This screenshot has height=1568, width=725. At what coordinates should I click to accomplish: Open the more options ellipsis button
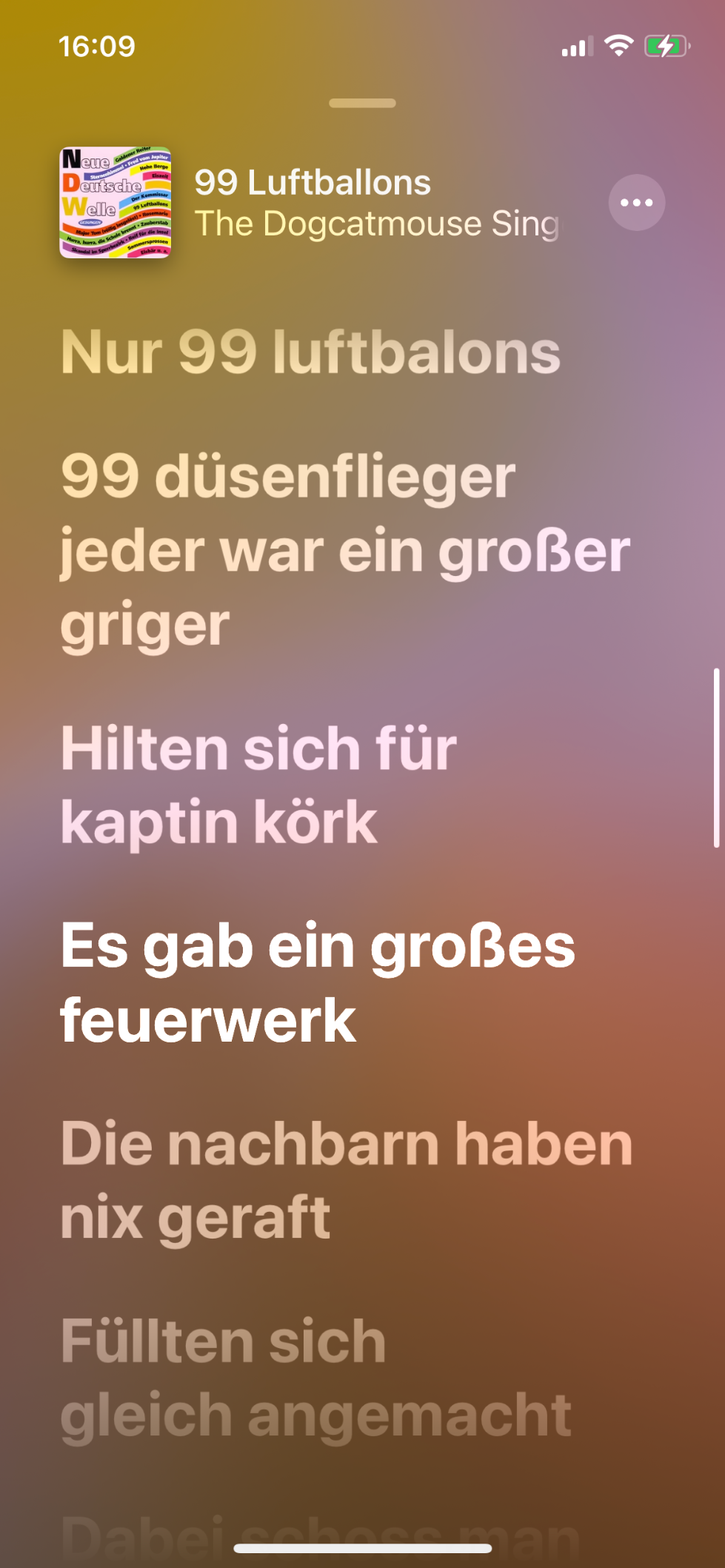coord(636,202)
